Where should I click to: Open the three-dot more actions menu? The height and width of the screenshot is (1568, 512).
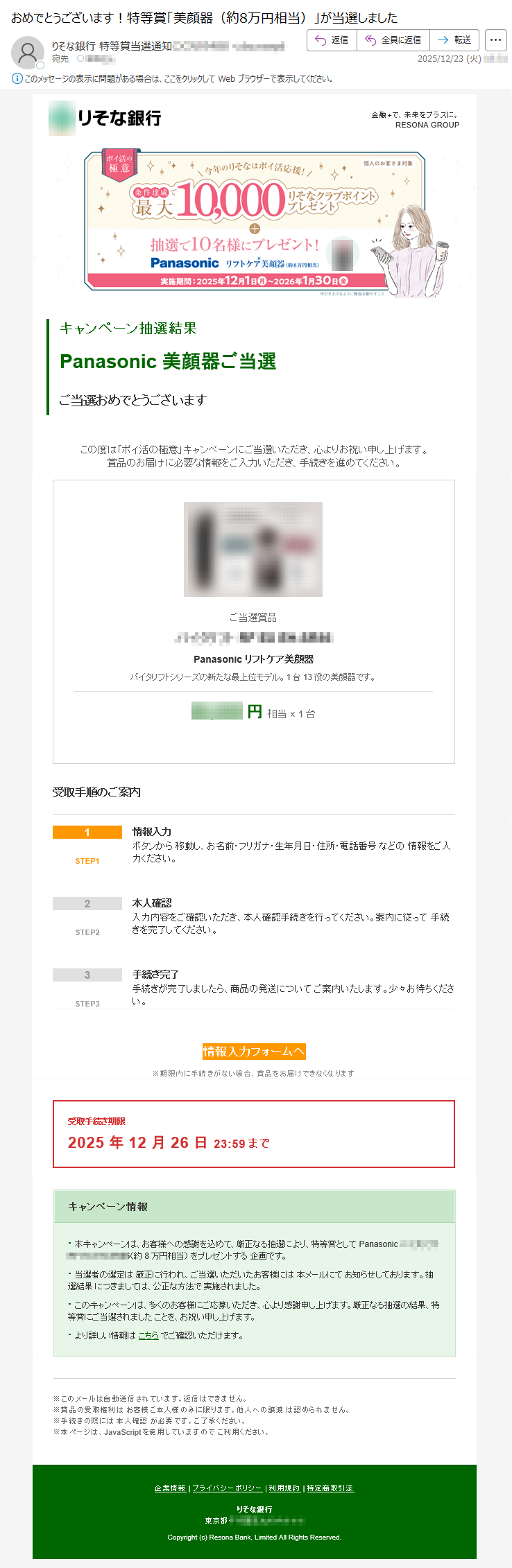pos(495,40)
